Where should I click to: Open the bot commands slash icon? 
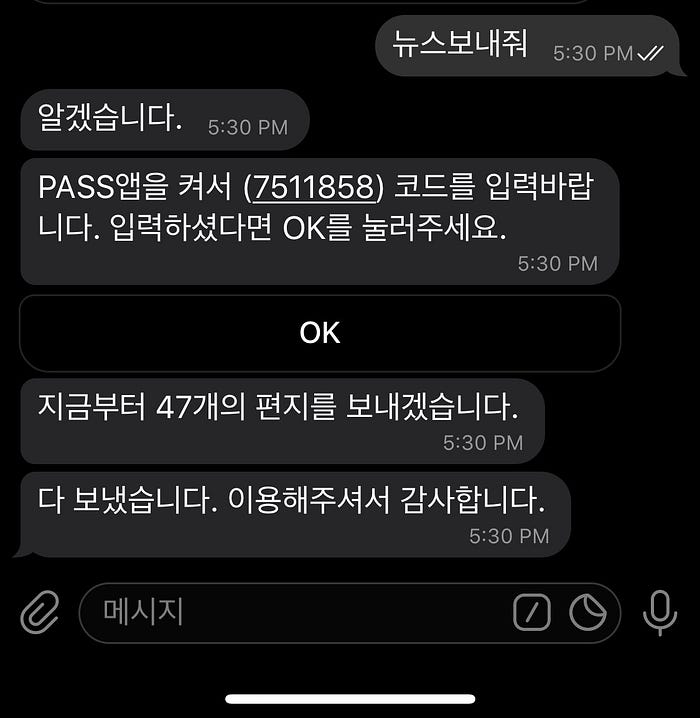coord(532,612)
